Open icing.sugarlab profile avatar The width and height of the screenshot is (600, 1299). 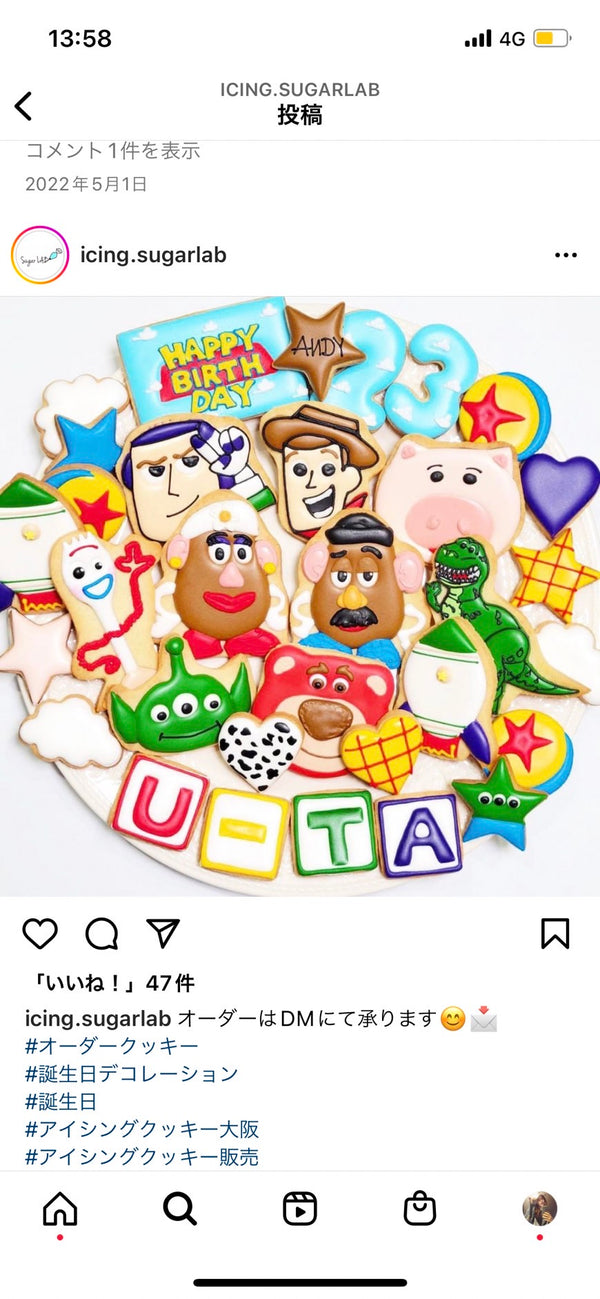[x=40, y=255]
